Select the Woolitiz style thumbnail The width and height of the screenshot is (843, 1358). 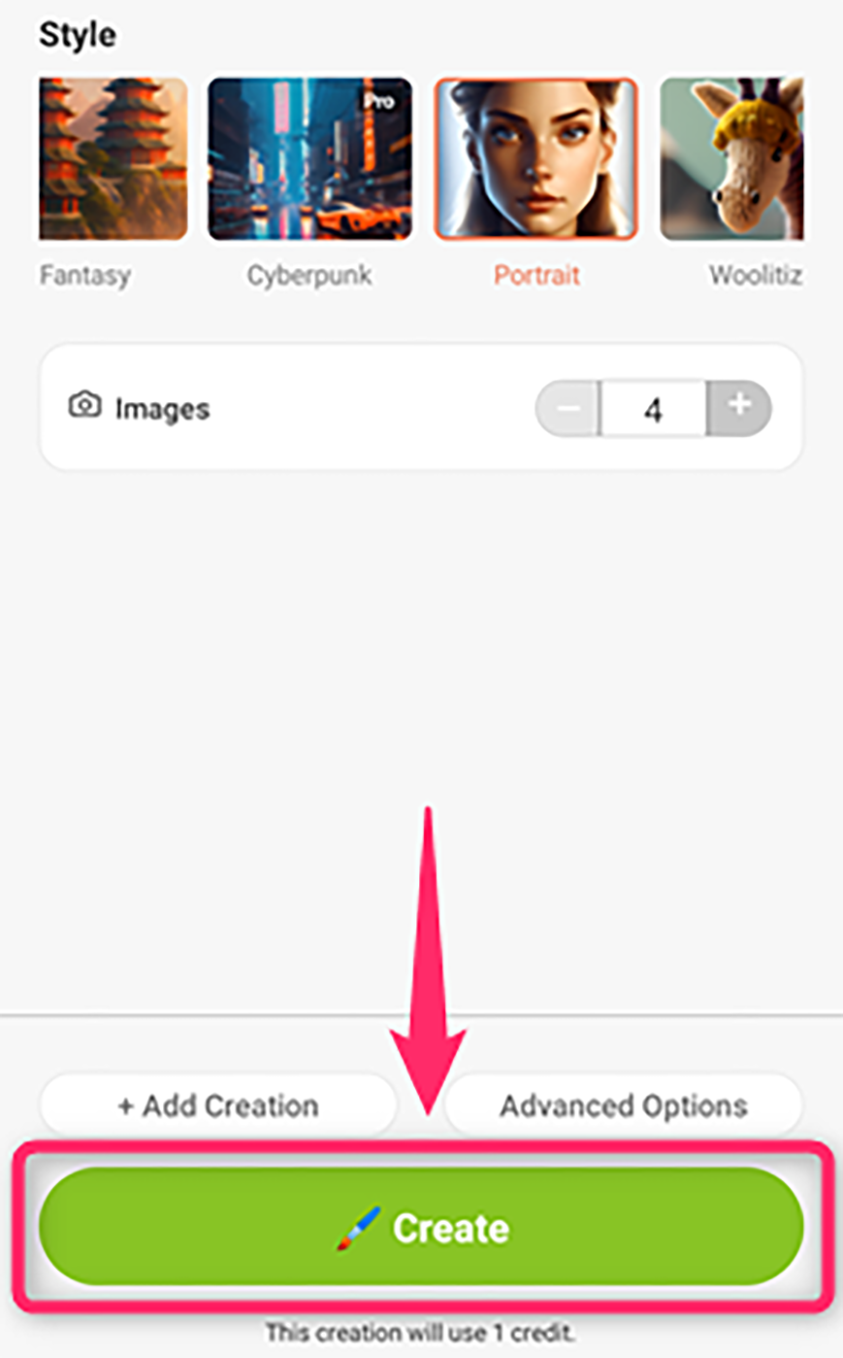coord(731,159)
